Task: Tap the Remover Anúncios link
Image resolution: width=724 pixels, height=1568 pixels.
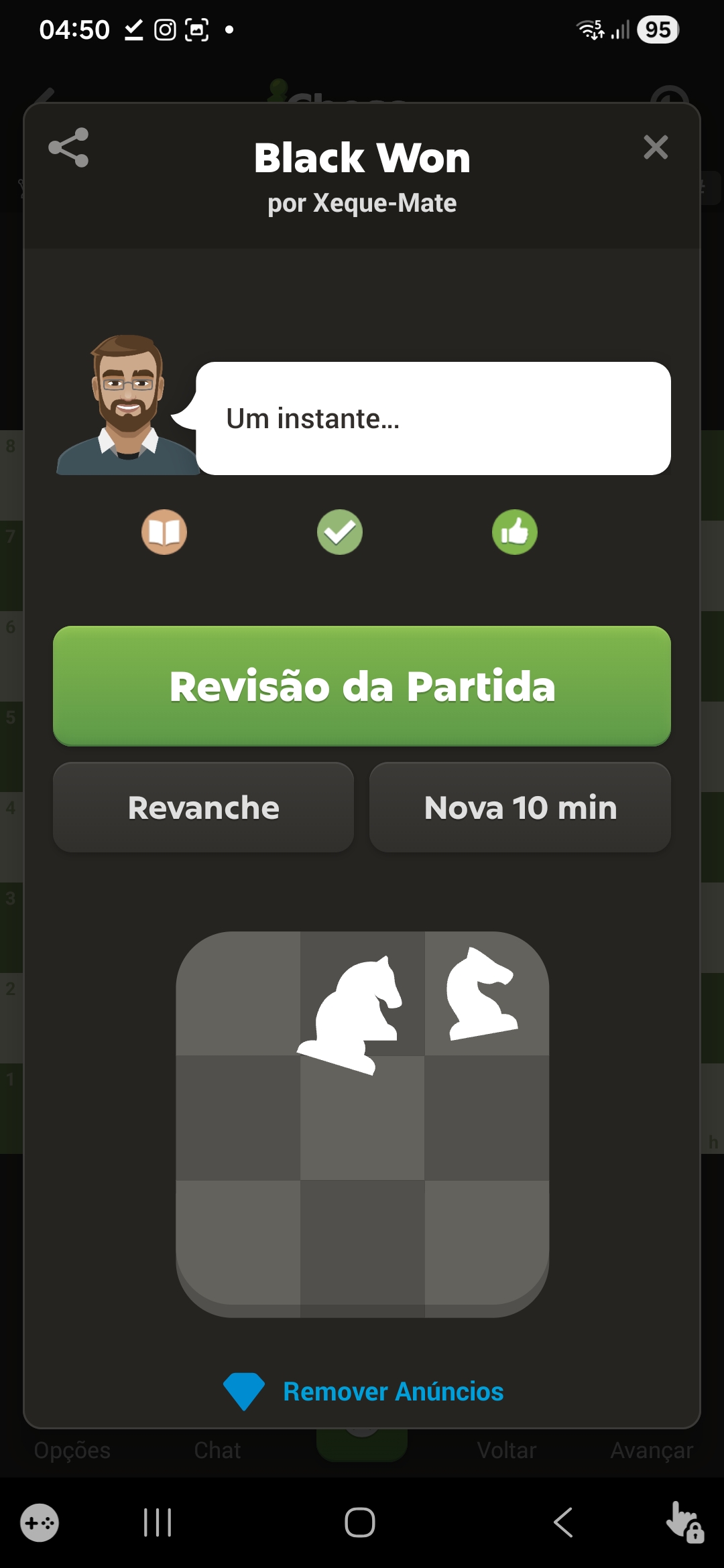Action: tap(392, 1392)
